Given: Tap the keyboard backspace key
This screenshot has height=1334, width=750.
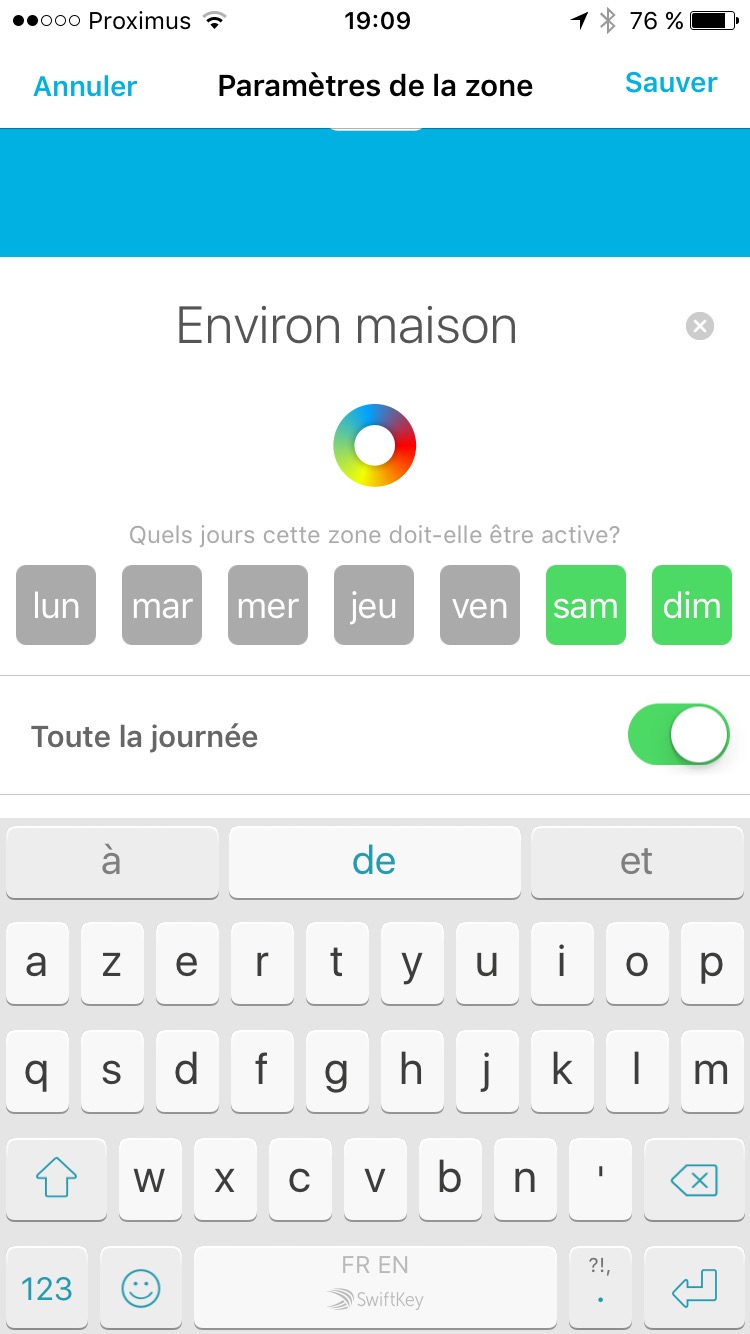Looking at the screenshot, I should point(693,1181).
